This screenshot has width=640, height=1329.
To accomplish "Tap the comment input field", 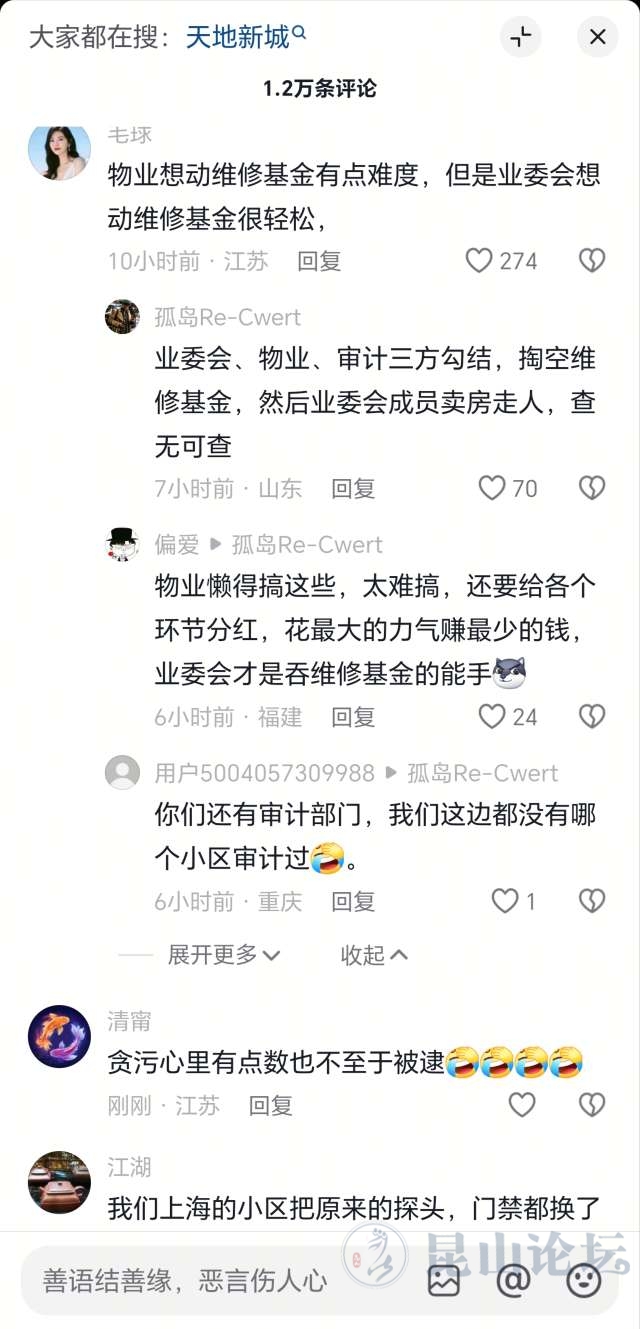I will click(x=200, y=1280).
